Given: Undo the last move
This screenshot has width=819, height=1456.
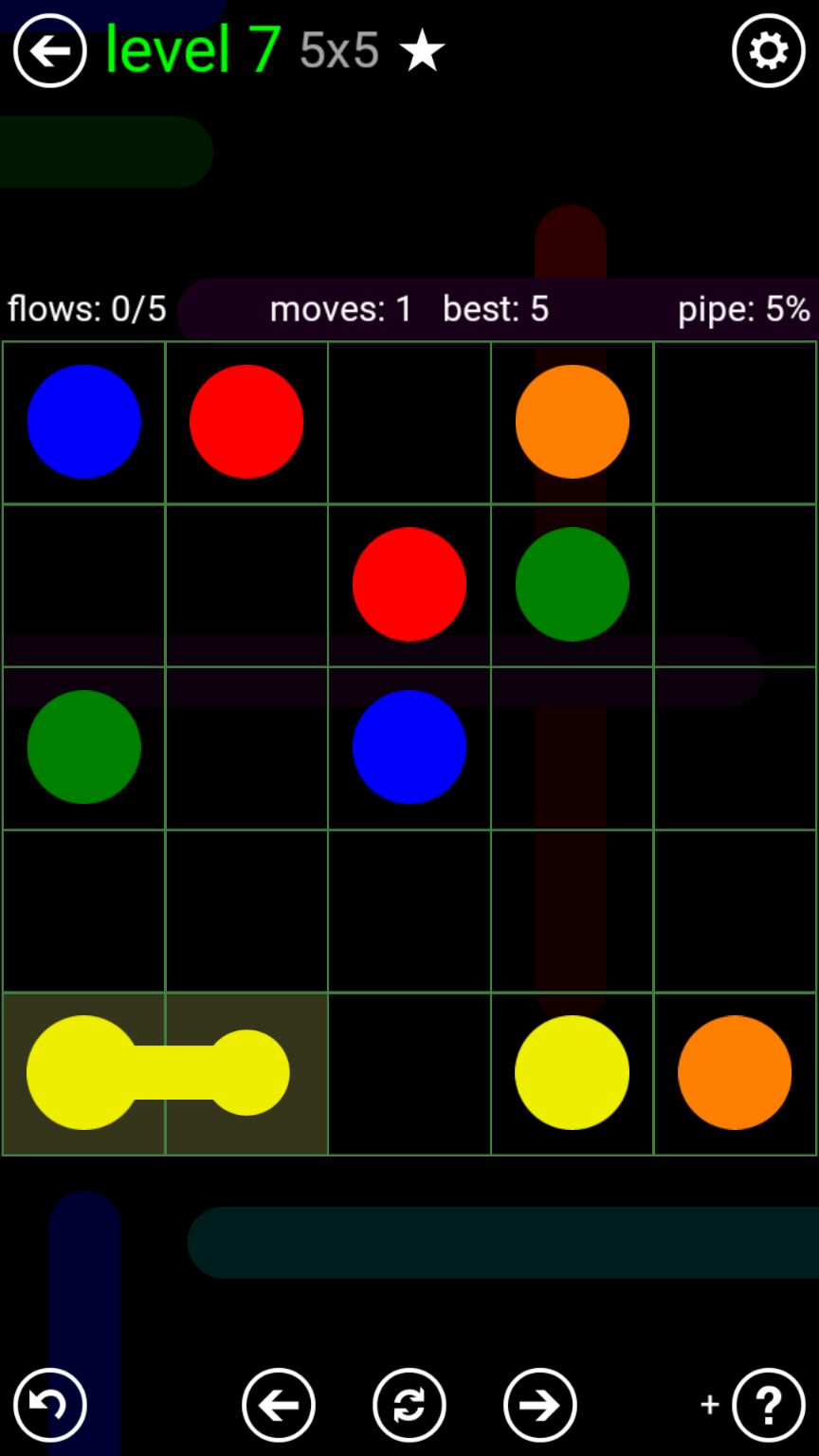Looking at the screenshot, I should (x=49, y=1405).
